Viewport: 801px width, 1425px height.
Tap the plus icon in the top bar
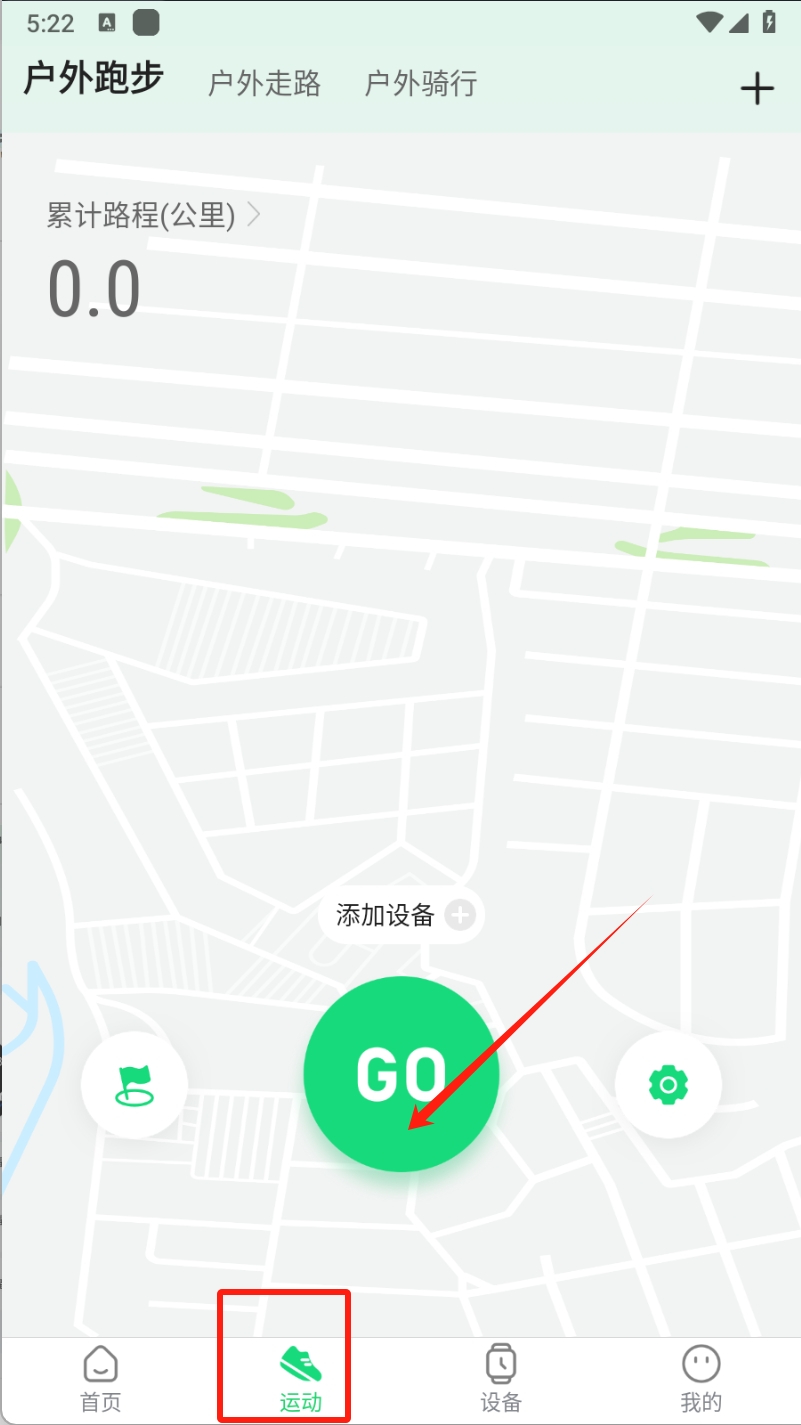pyautogui.click(x=757, y=89)
